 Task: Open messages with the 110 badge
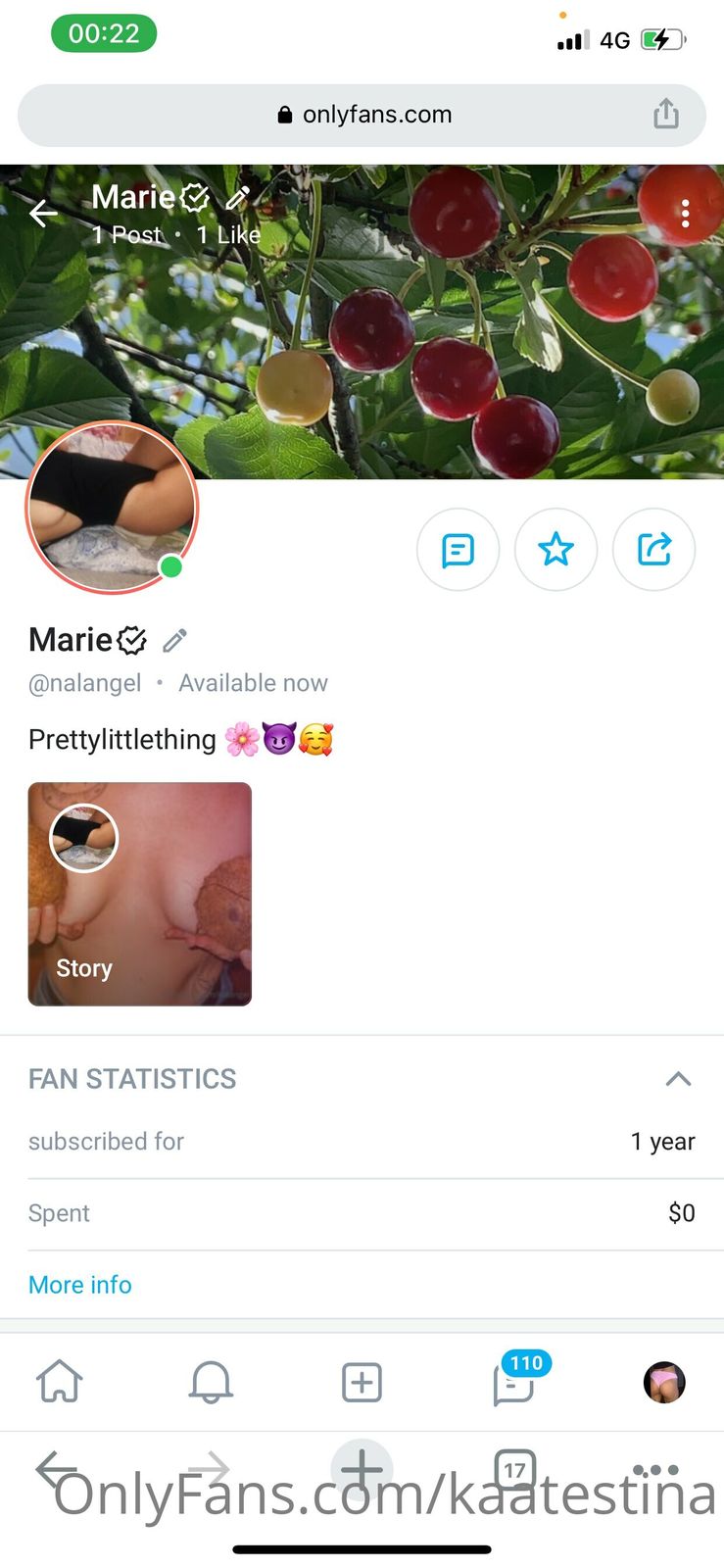point(513,1384)
